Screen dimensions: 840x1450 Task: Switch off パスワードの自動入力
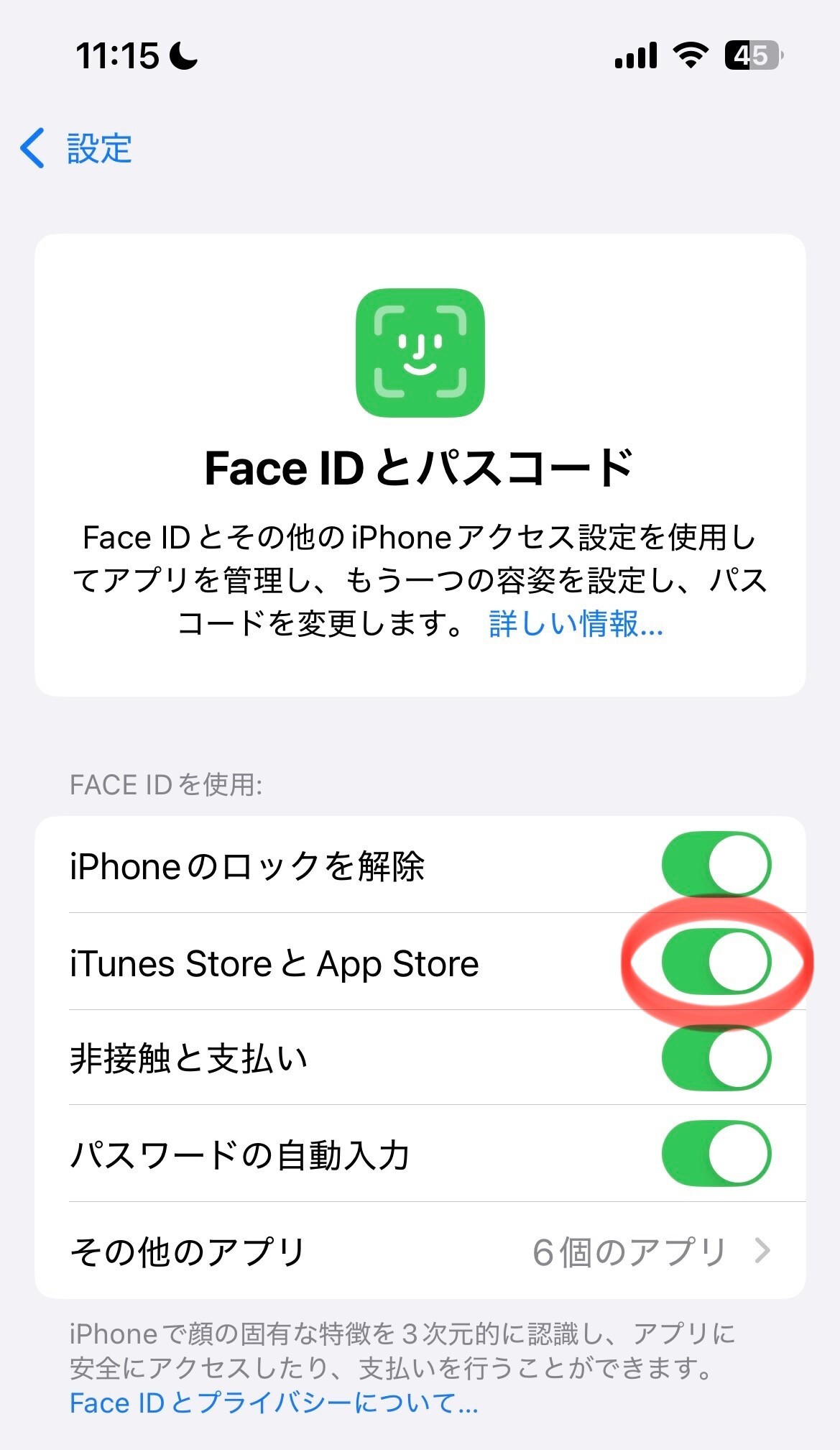[716, 1153]
